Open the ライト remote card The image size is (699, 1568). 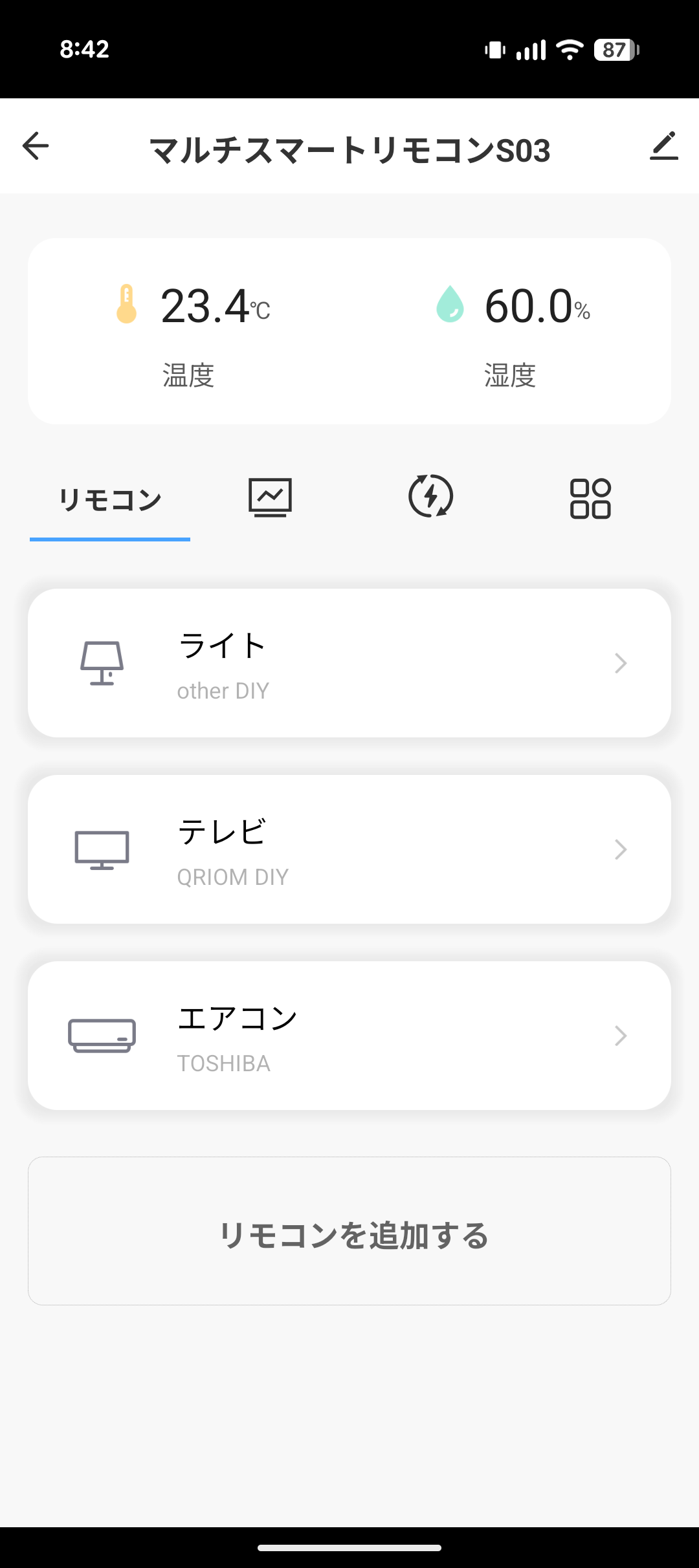point(349,663)
